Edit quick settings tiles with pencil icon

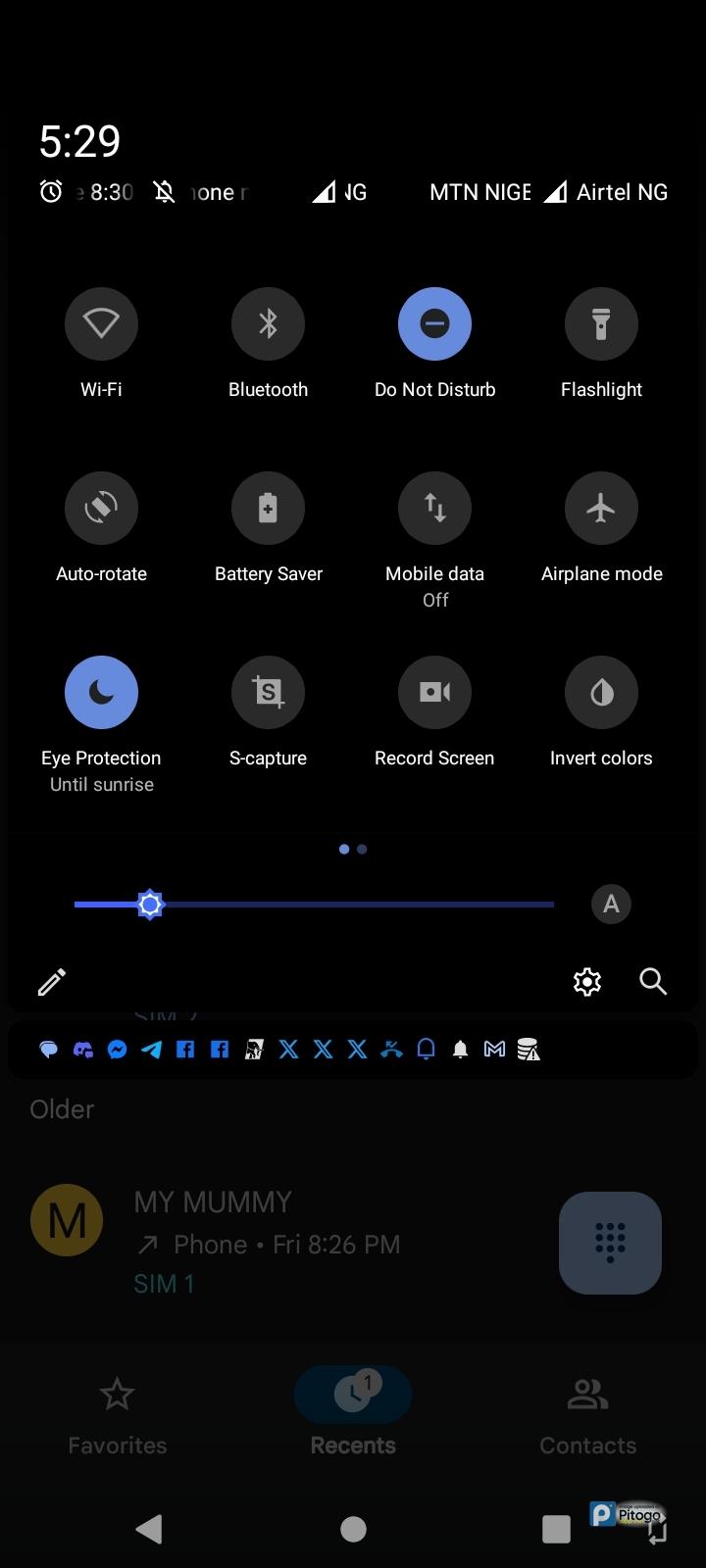52,982
